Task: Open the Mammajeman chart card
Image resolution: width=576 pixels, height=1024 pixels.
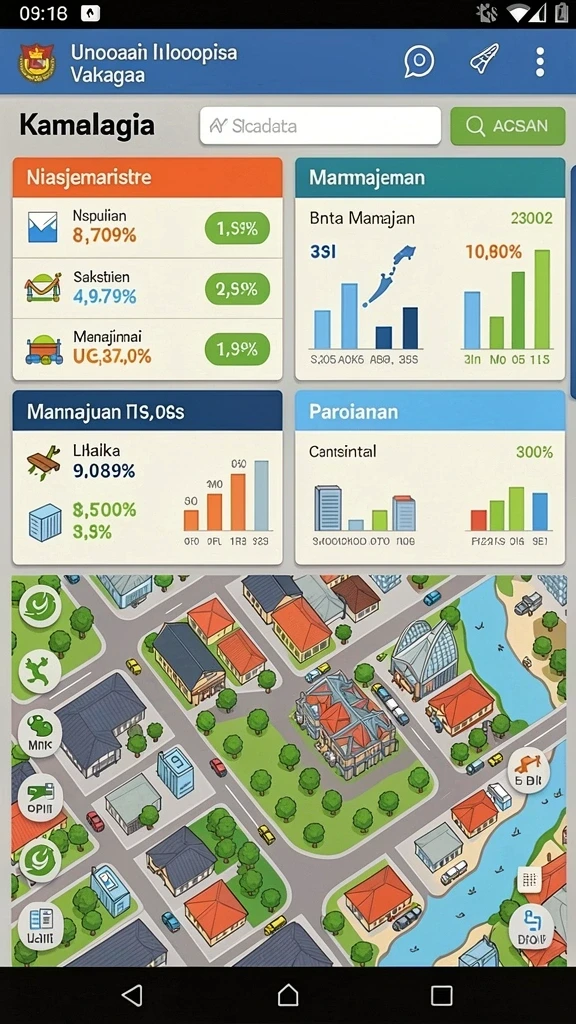Action: click(x=430, y=268)
